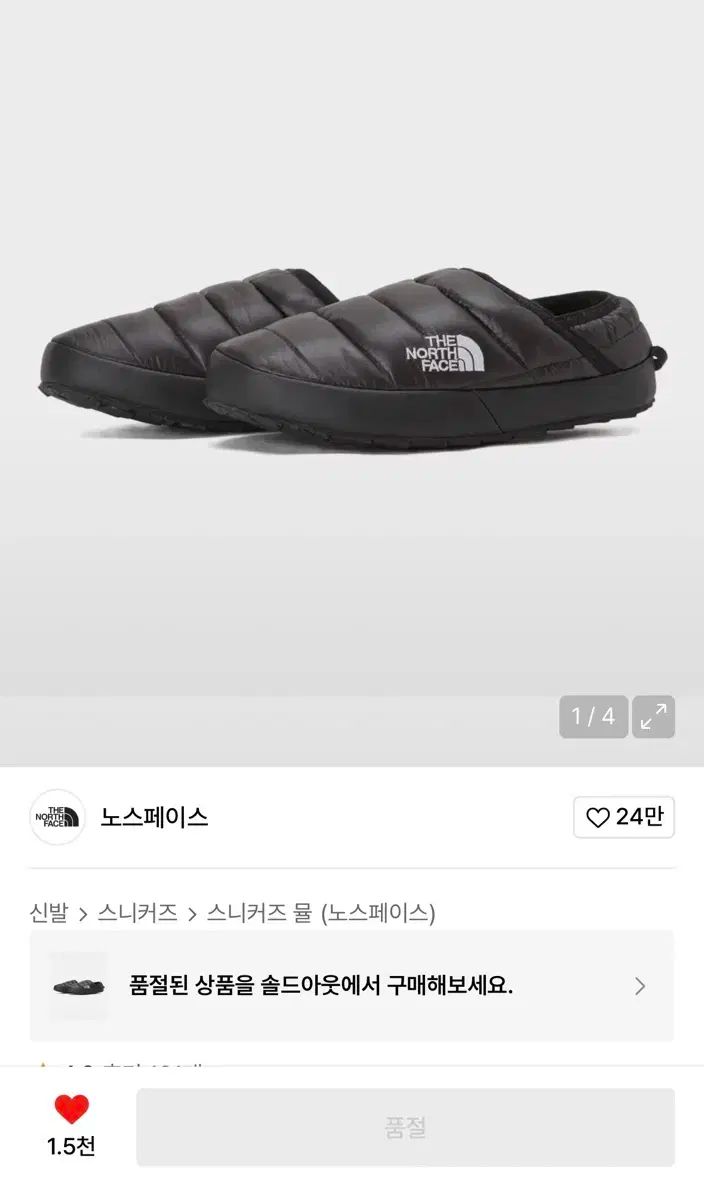Open the 노스페이스 brand page
Image resolution: width=704 pixels, height=1200 pixels.
pos(154,817)
